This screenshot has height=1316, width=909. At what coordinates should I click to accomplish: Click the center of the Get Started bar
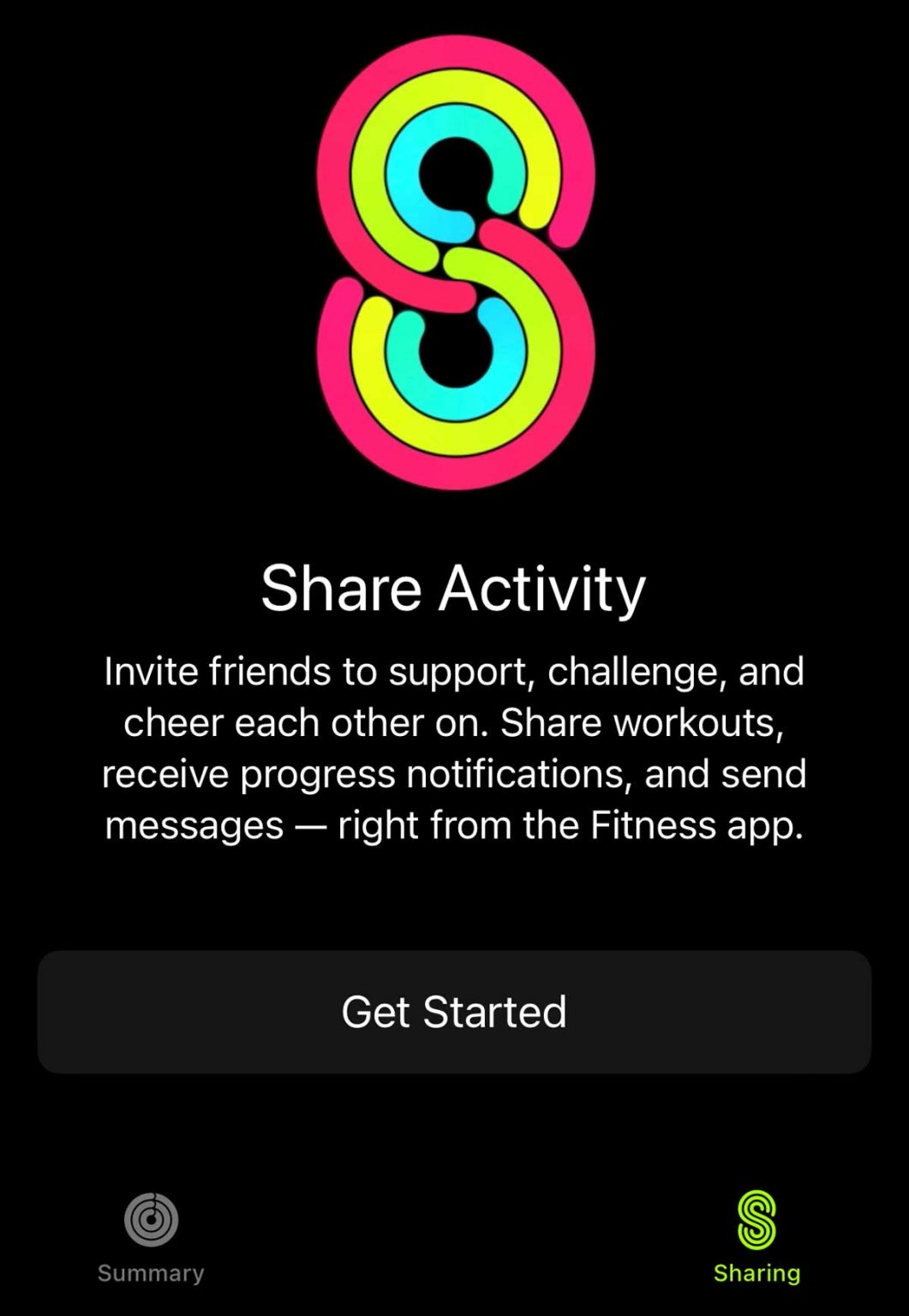(454, 1011)
